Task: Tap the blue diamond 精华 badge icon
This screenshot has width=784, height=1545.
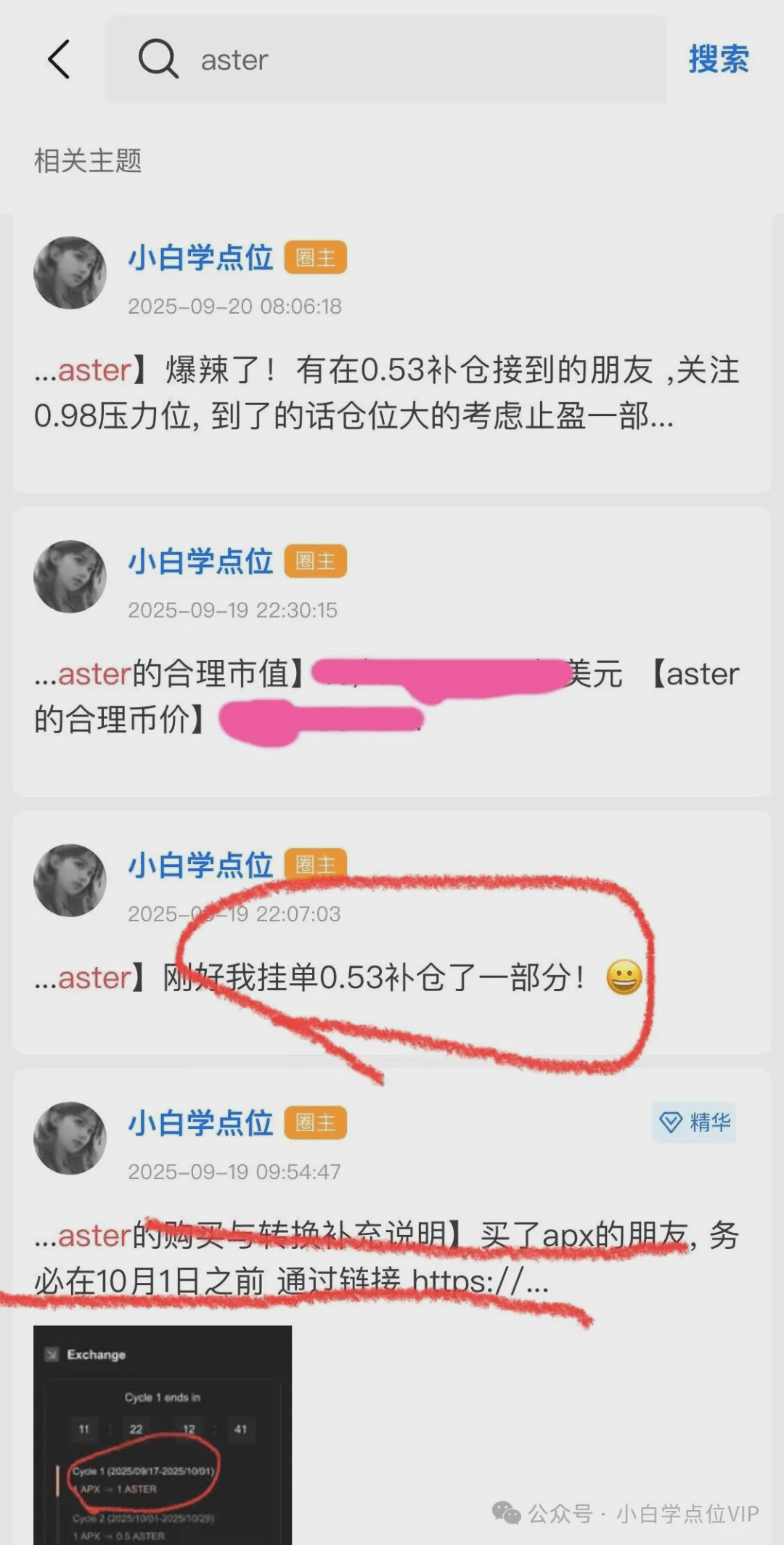Action: click(x=670, y=1120)
